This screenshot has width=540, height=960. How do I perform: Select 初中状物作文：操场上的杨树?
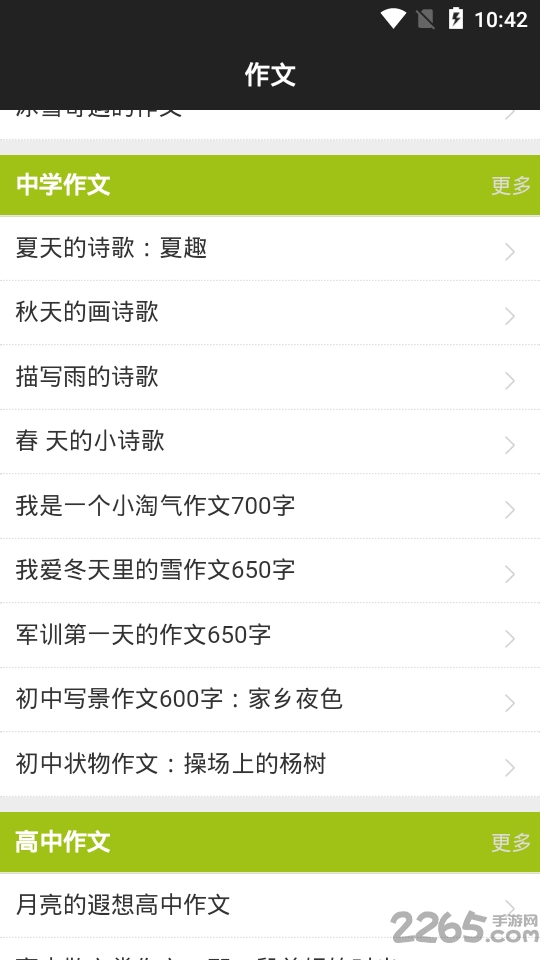pyautogui.click(x=270, y=764)
